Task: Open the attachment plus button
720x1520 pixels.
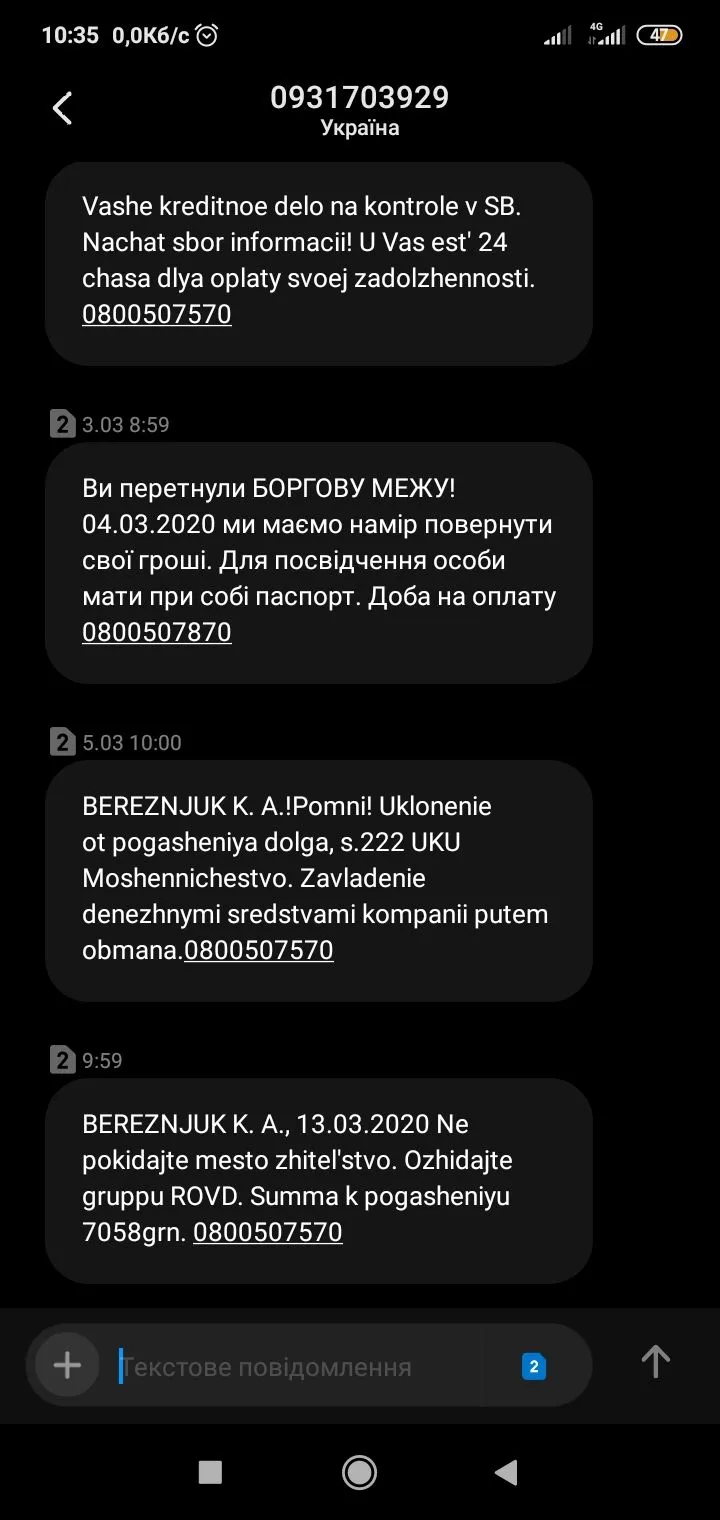Action: tap(67, 1365)
